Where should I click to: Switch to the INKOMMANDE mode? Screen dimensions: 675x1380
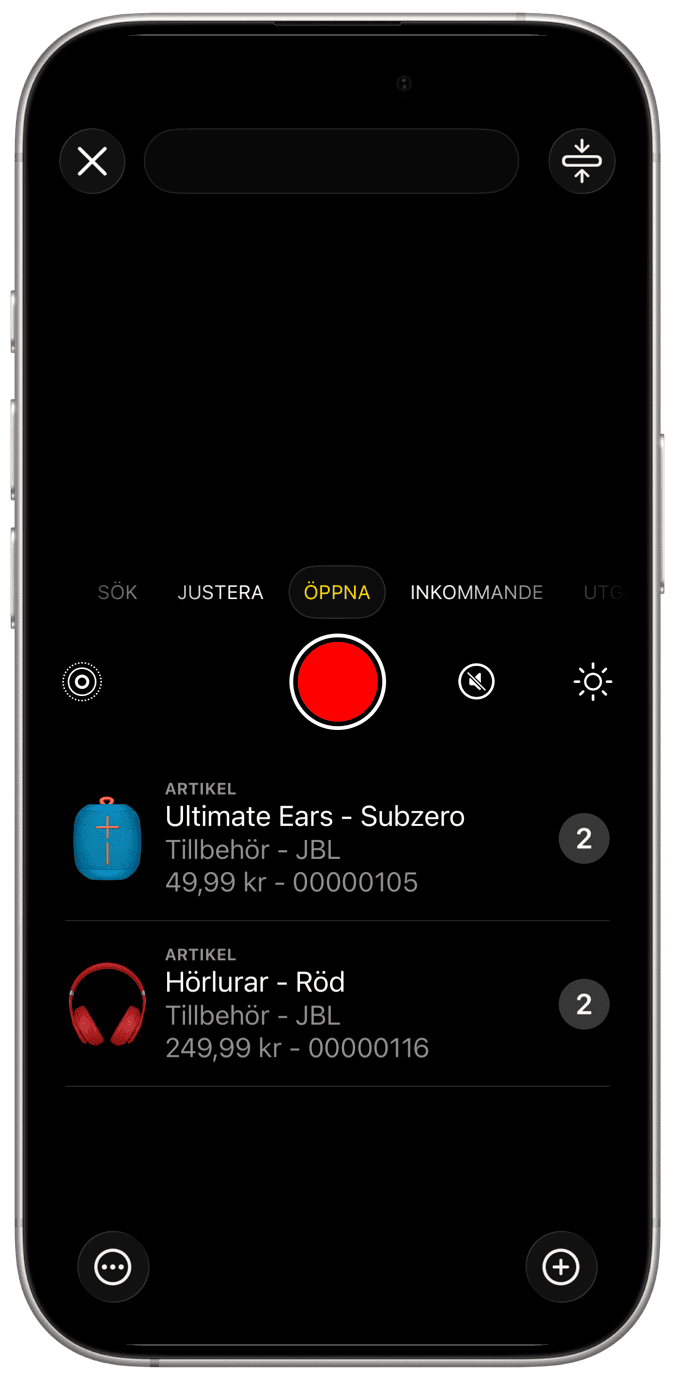click(x=476, y=592)
